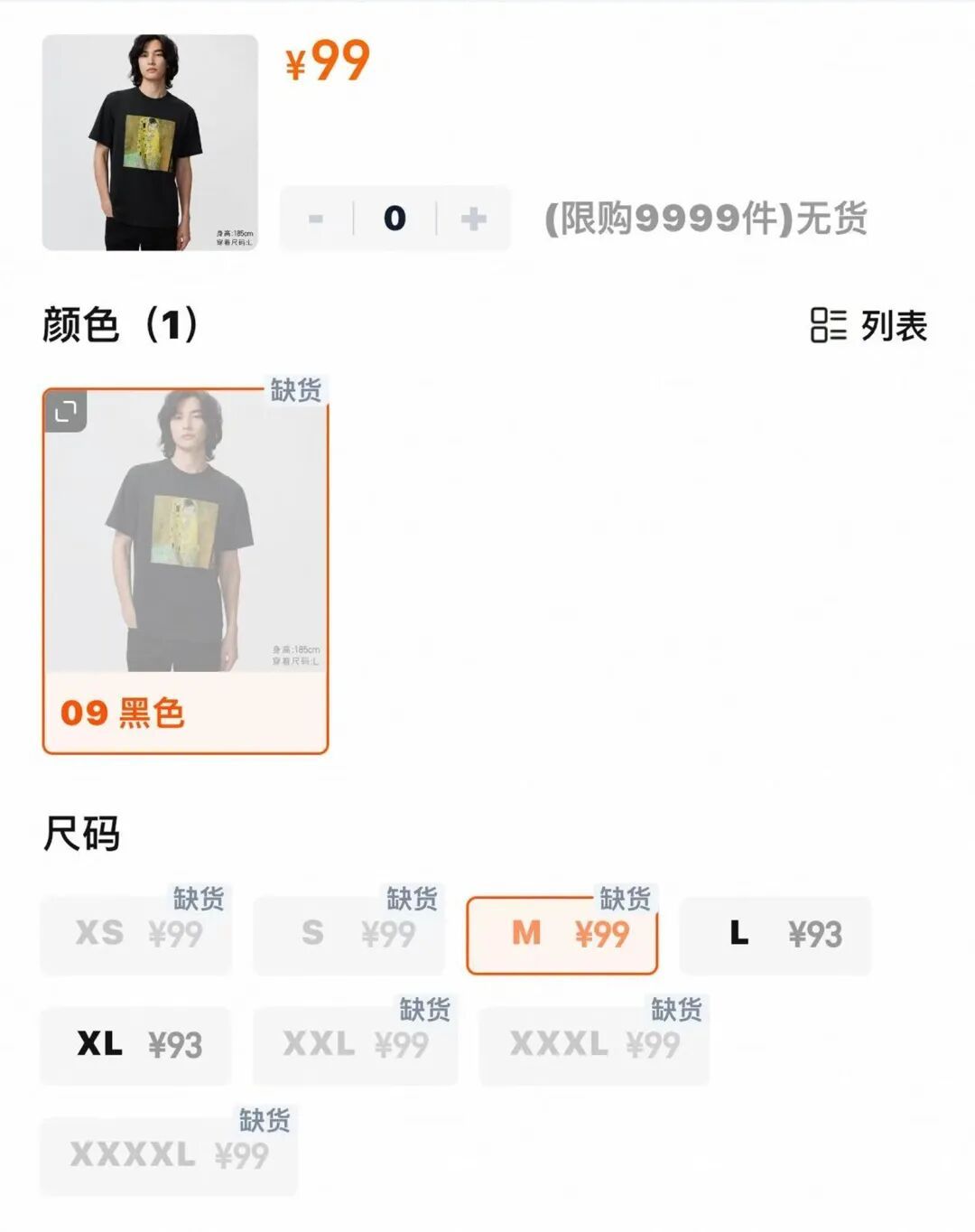Switch to 列表 list view
Screen dimensions: 975x1232
coord(868,326)
